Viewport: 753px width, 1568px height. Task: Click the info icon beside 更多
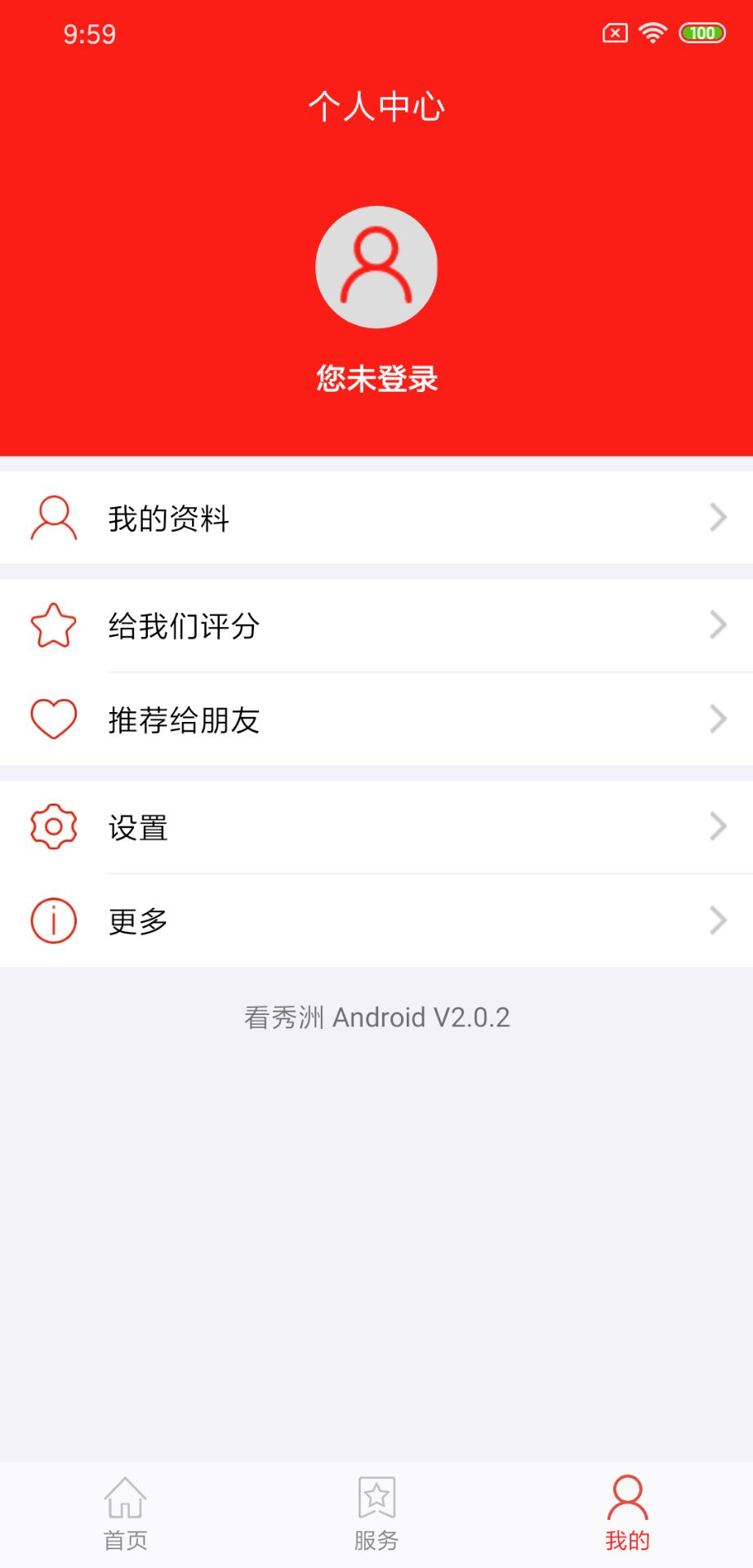pos(52,920)
